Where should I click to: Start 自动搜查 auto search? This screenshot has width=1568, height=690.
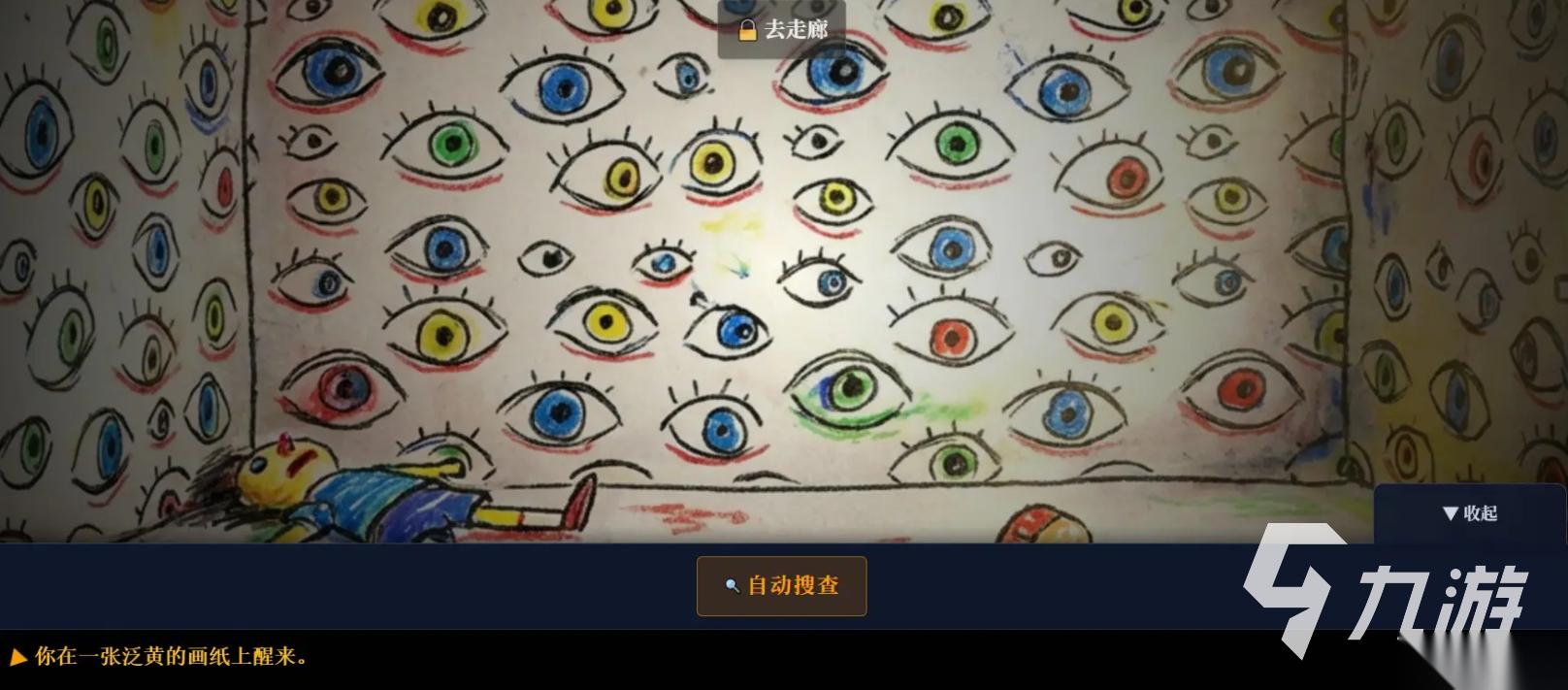click(x=782, y=585)
